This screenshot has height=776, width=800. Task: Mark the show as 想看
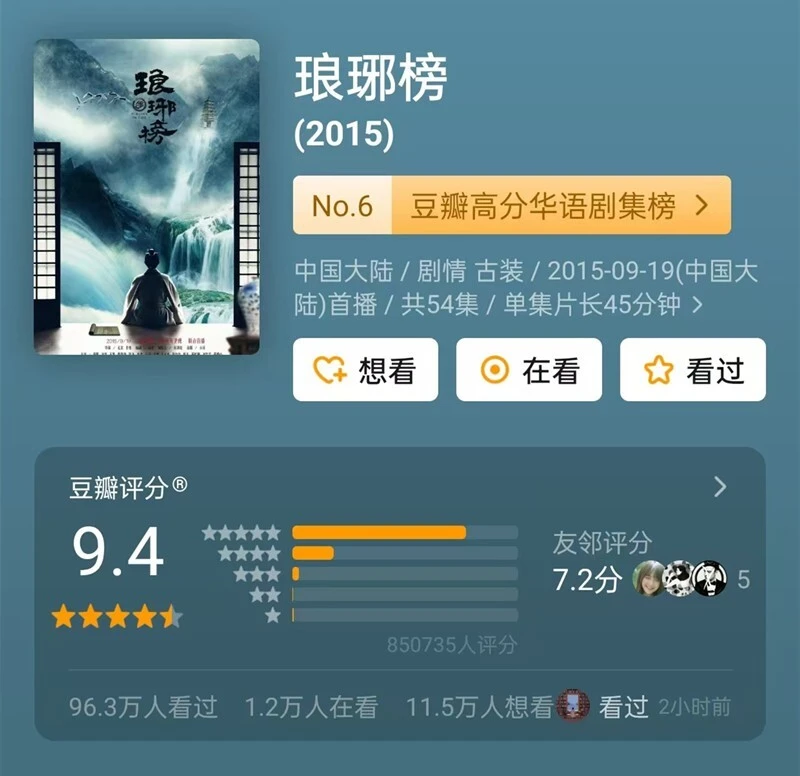[x=365, y=370]
